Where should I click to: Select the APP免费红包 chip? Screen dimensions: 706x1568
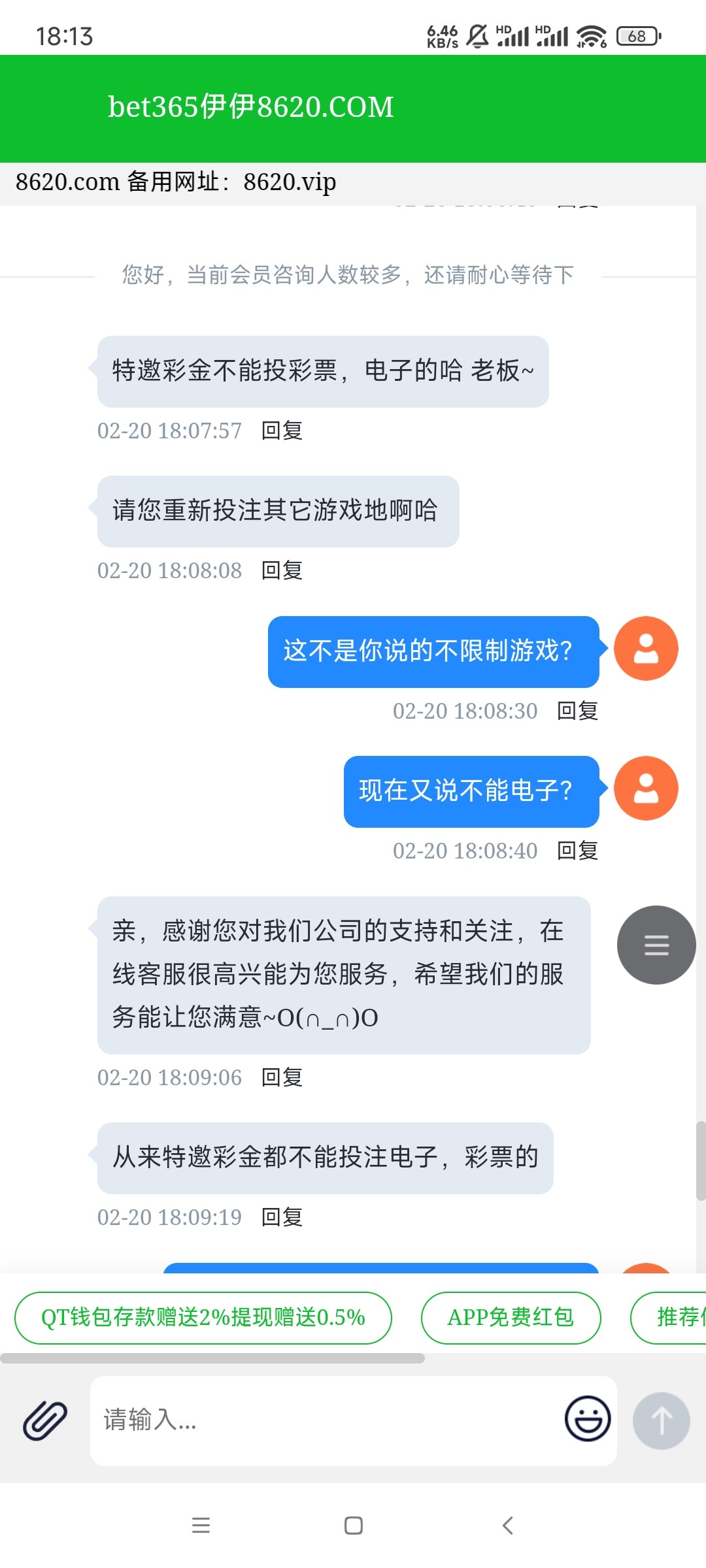pyautogui.click(x=511, y=1317)
